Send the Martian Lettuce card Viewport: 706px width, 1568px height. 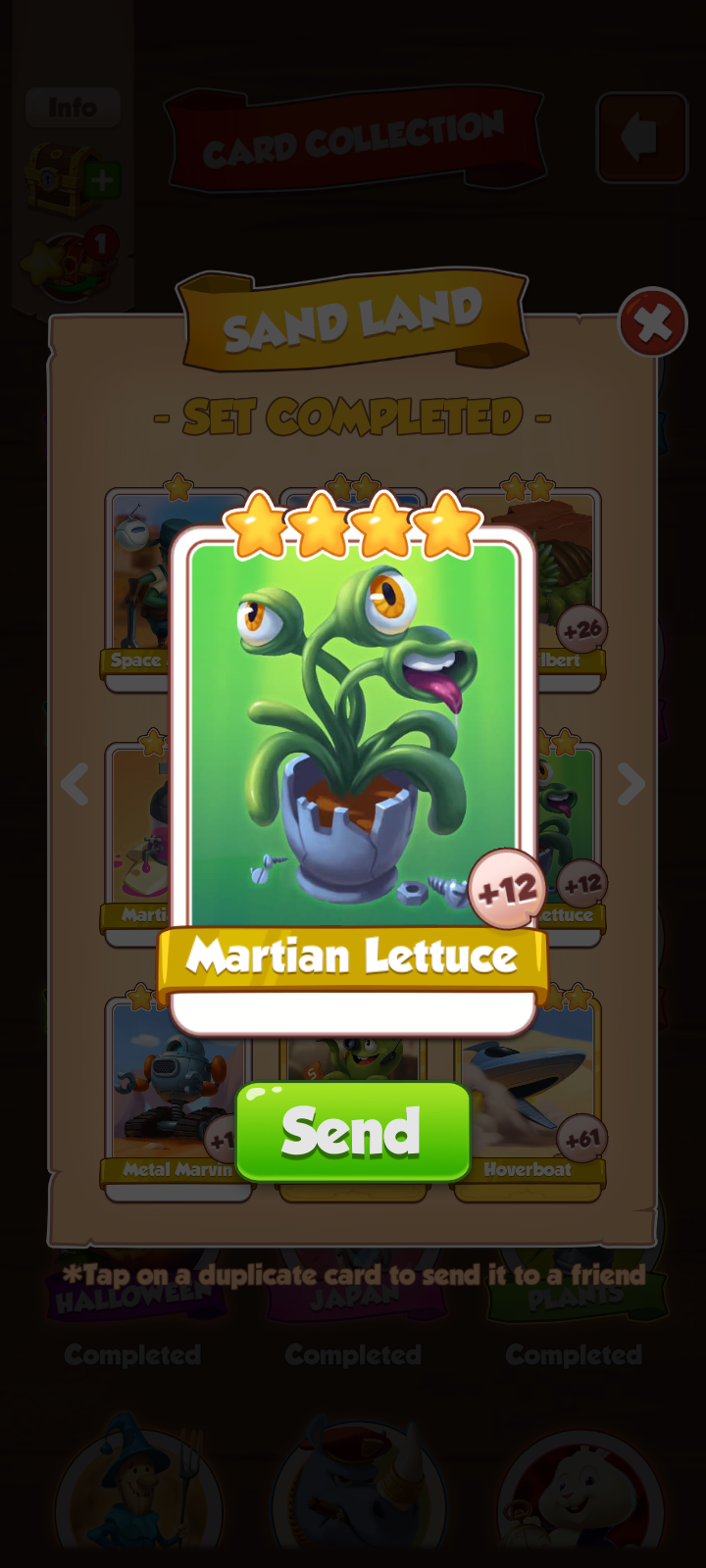click(x=353, y=1131)
